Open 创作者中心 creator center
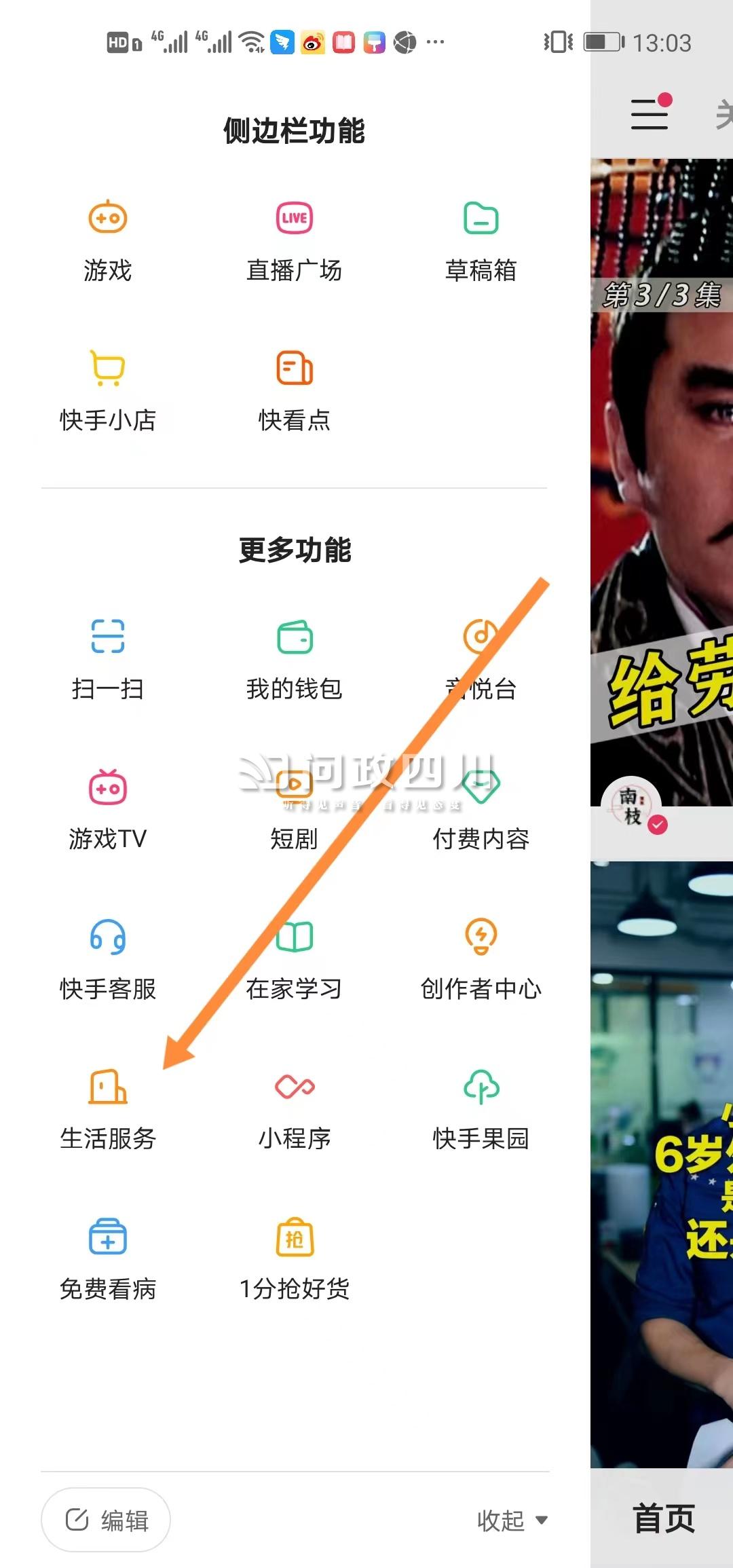 point(481,960)
